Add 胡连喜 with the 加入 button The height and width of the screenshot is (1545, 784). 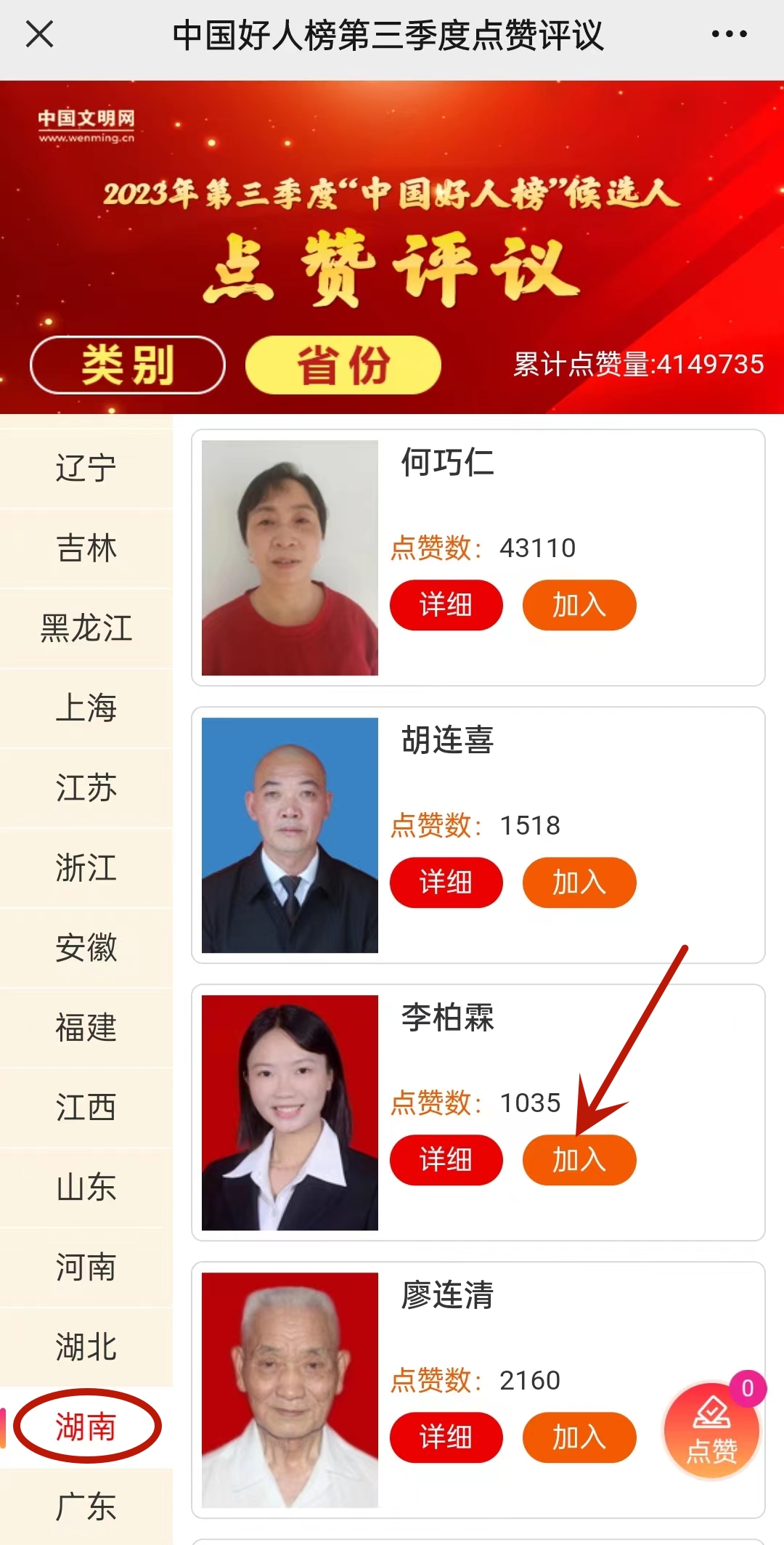pyautogui.click(x=579, y=883)
